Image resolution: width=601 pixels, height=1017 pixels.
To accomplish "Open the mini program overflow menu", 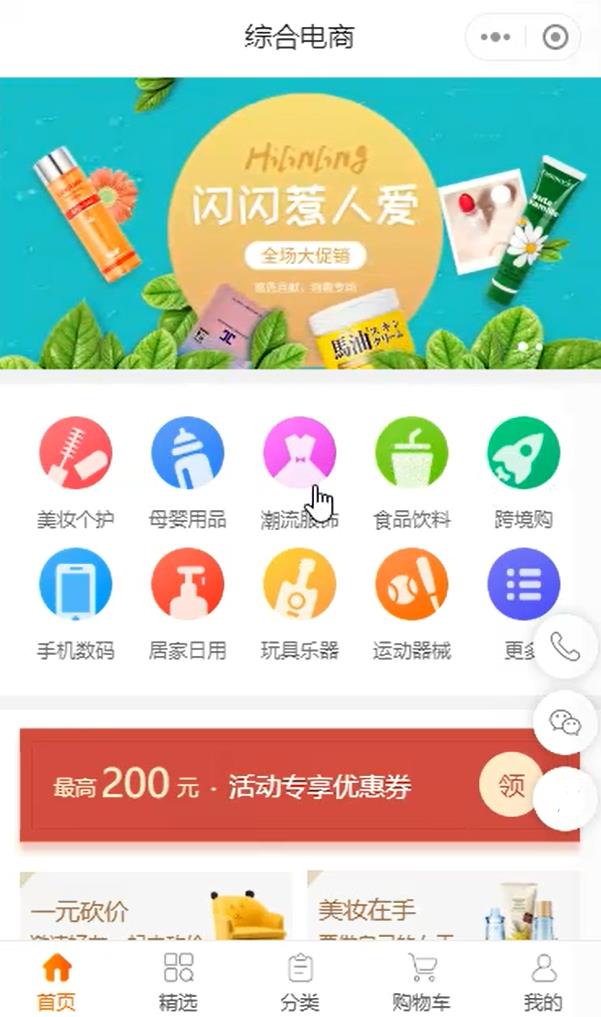I will click(495, 38).
